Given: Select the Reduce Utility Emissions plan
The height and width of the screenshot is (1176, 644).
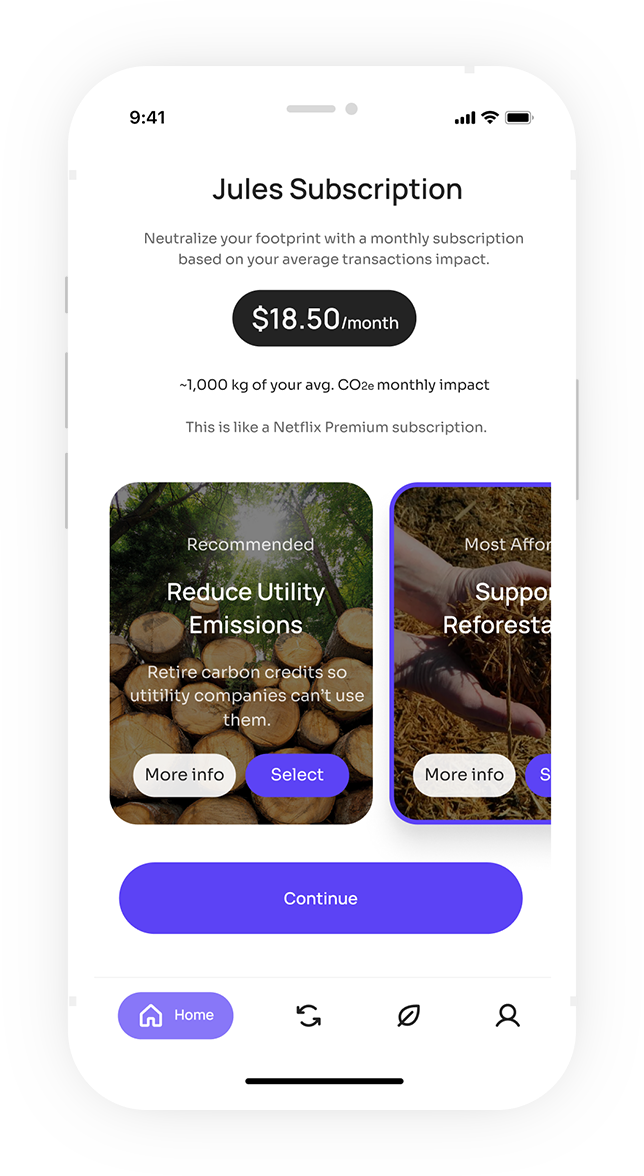Looking at the screenshot, I should (x=297, y=775).
